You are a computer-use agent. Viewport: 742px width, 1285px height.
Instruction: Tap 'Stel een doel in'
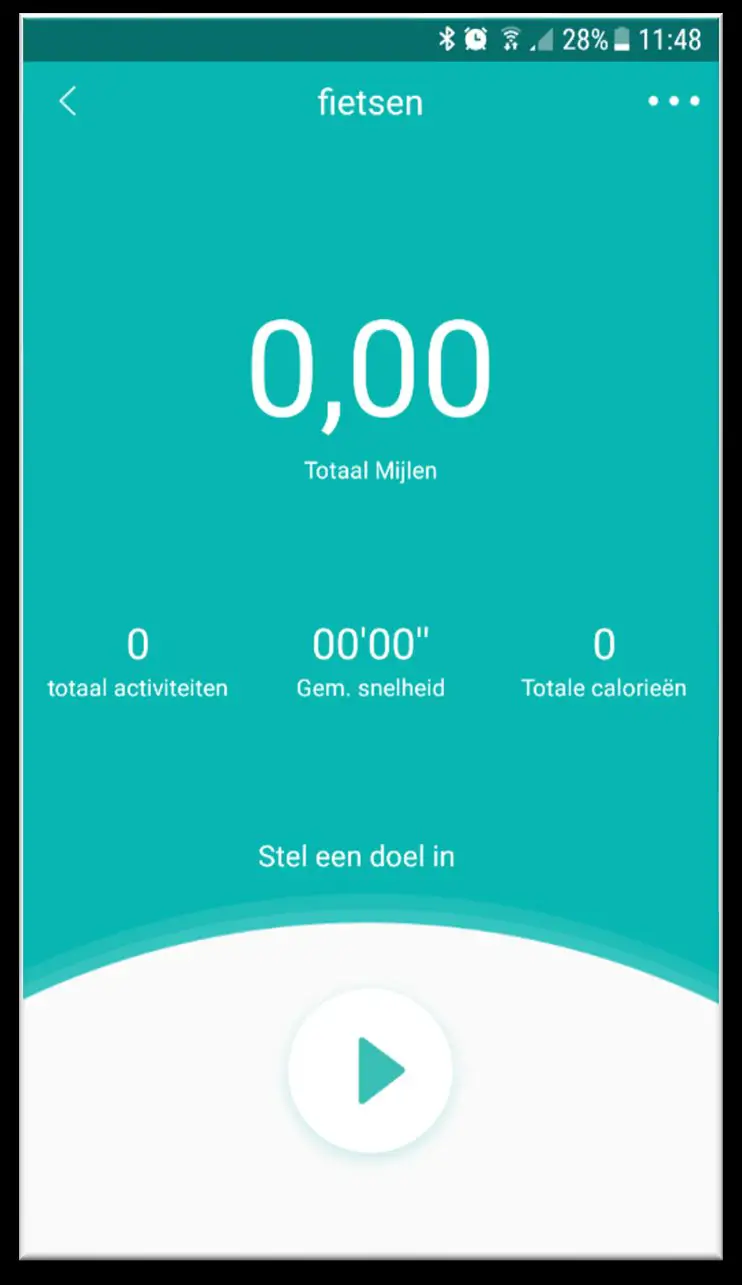pos(356,856)
